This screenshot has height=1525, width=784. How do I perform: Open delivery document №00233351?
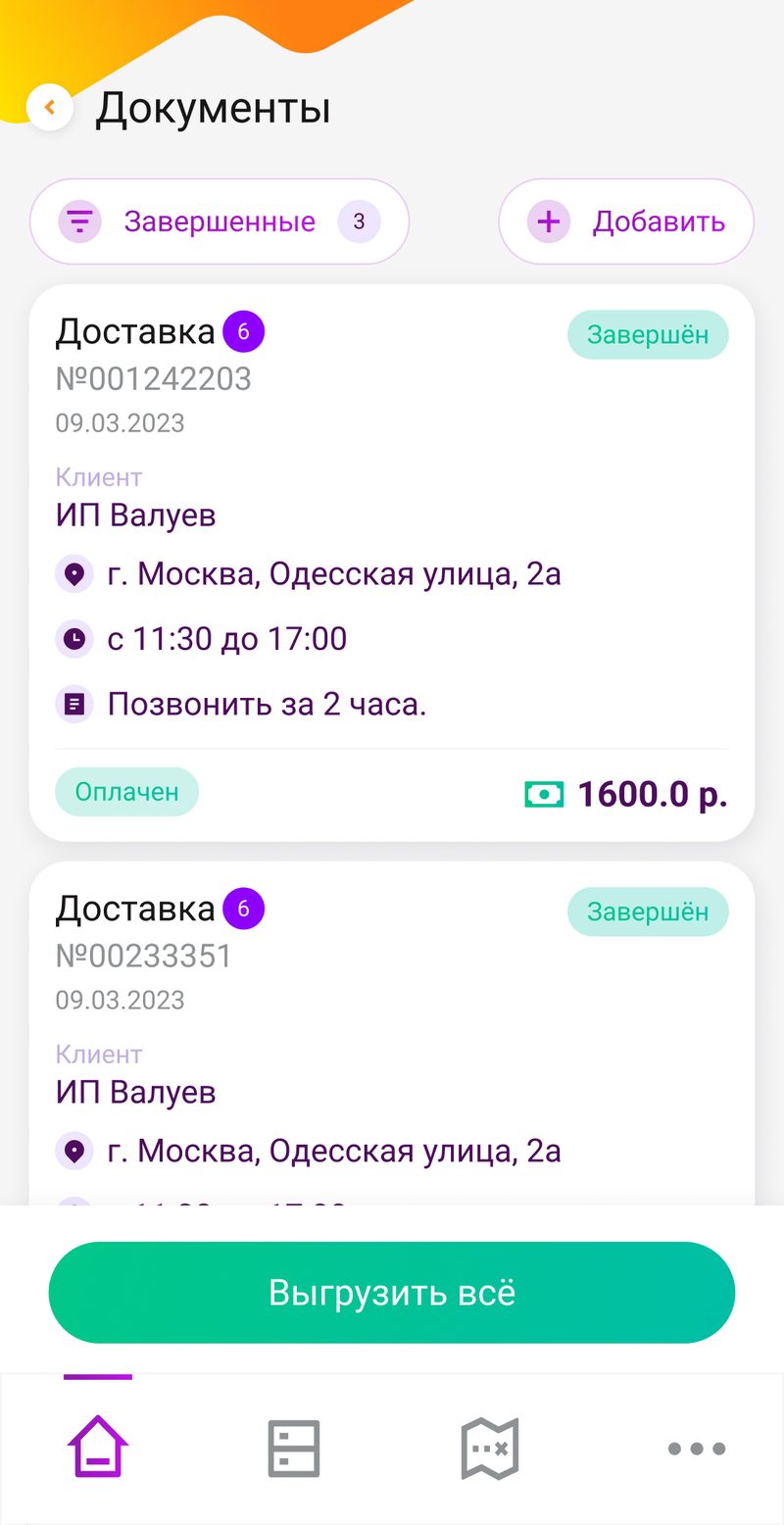pyautogui.click(x=392, y=1029)
